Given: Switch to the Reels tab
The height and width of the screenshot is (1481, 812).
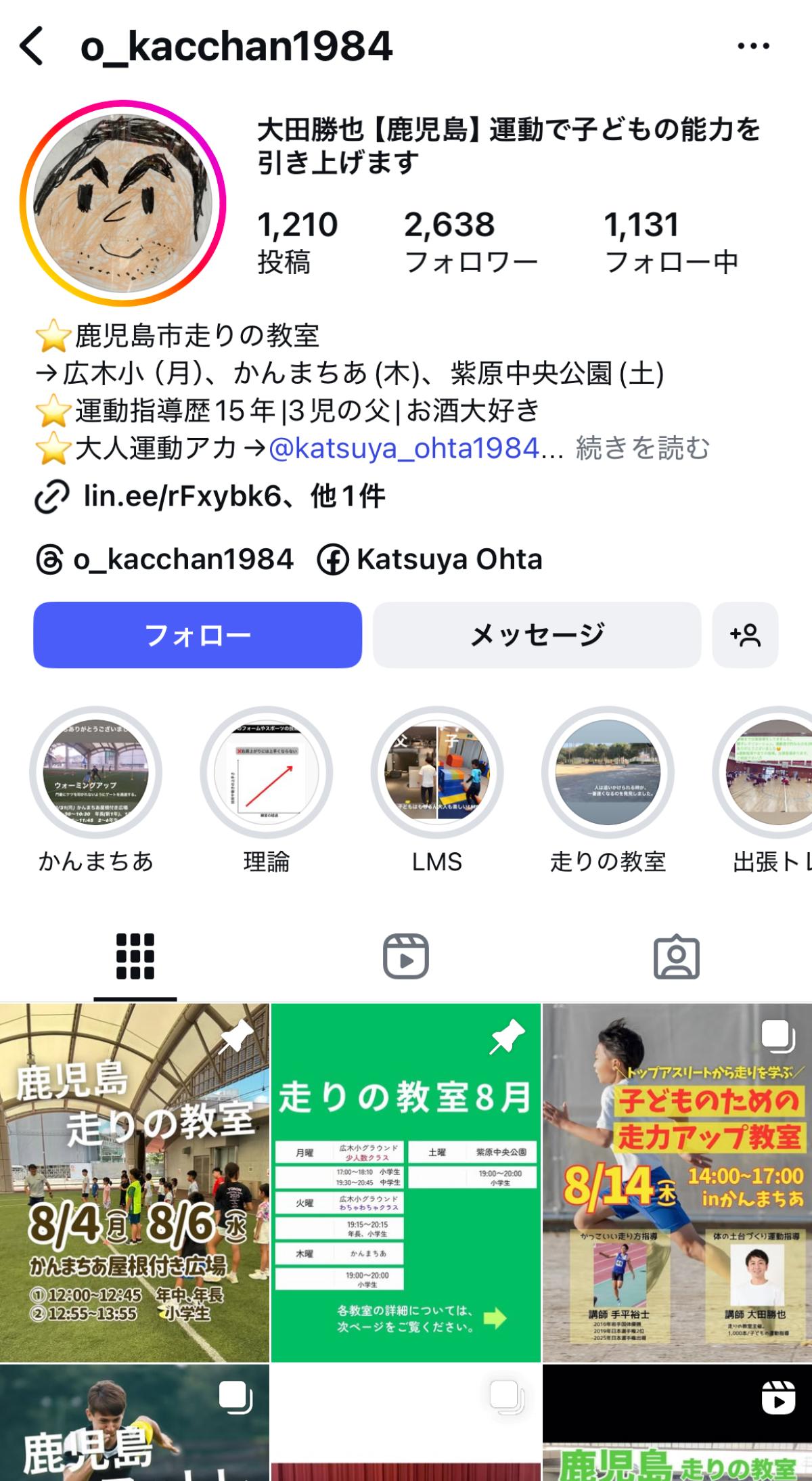Looking at the screenshot, I should [x=406, y=956].
